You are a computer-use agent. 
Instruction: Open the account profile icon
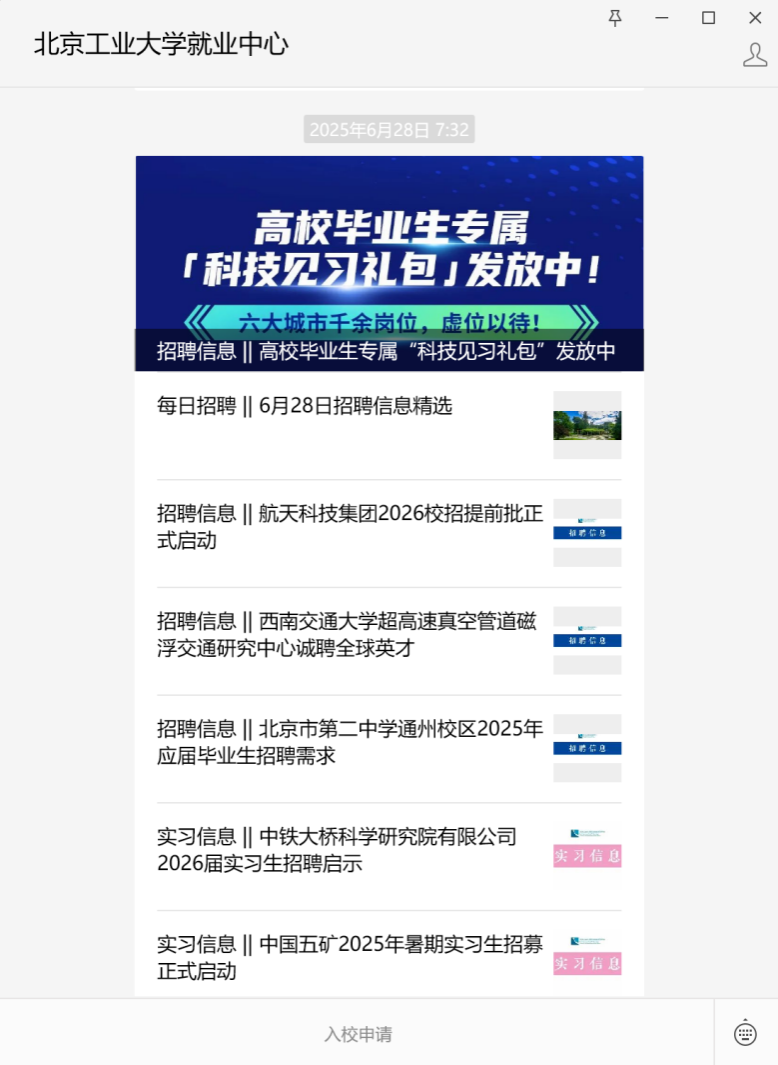[x=755, y=54]
